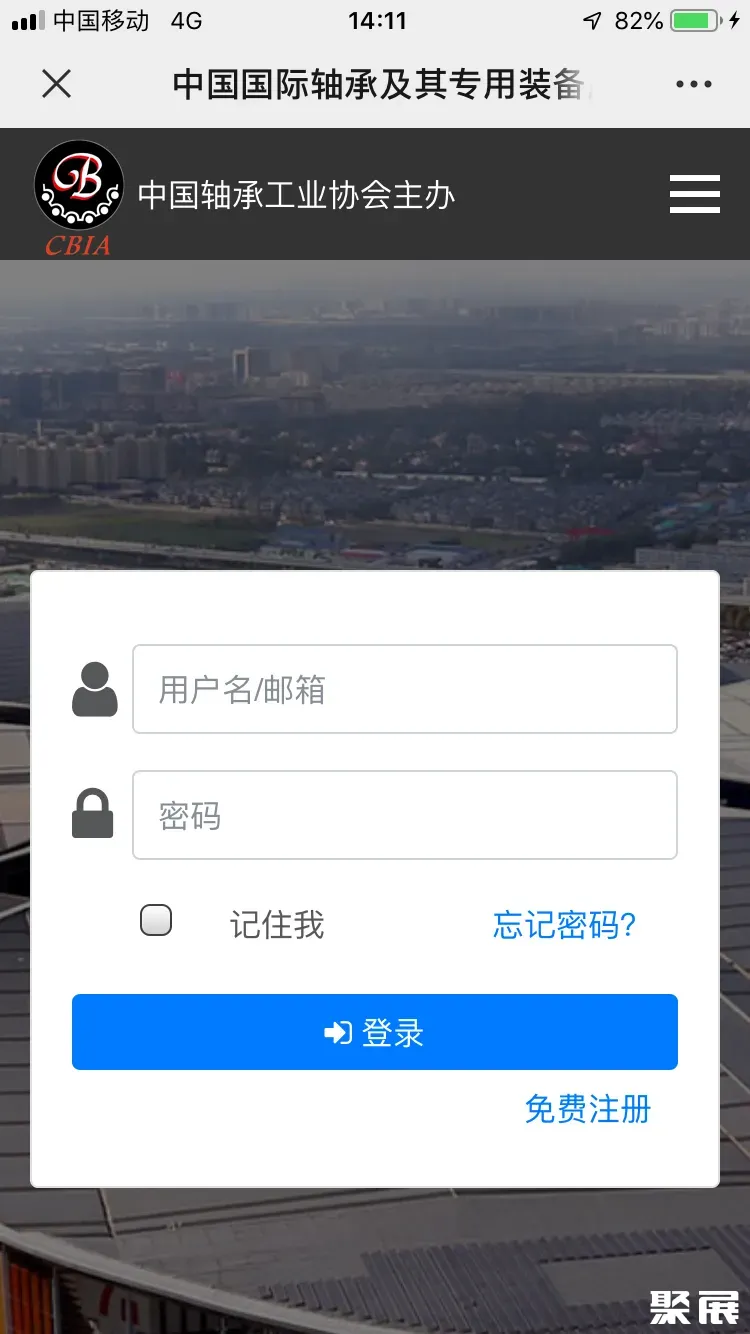Viewport: 750px width, 1334px height.
Task: Click the user silhouette icon beside username field
Action: tap(93, 689)
